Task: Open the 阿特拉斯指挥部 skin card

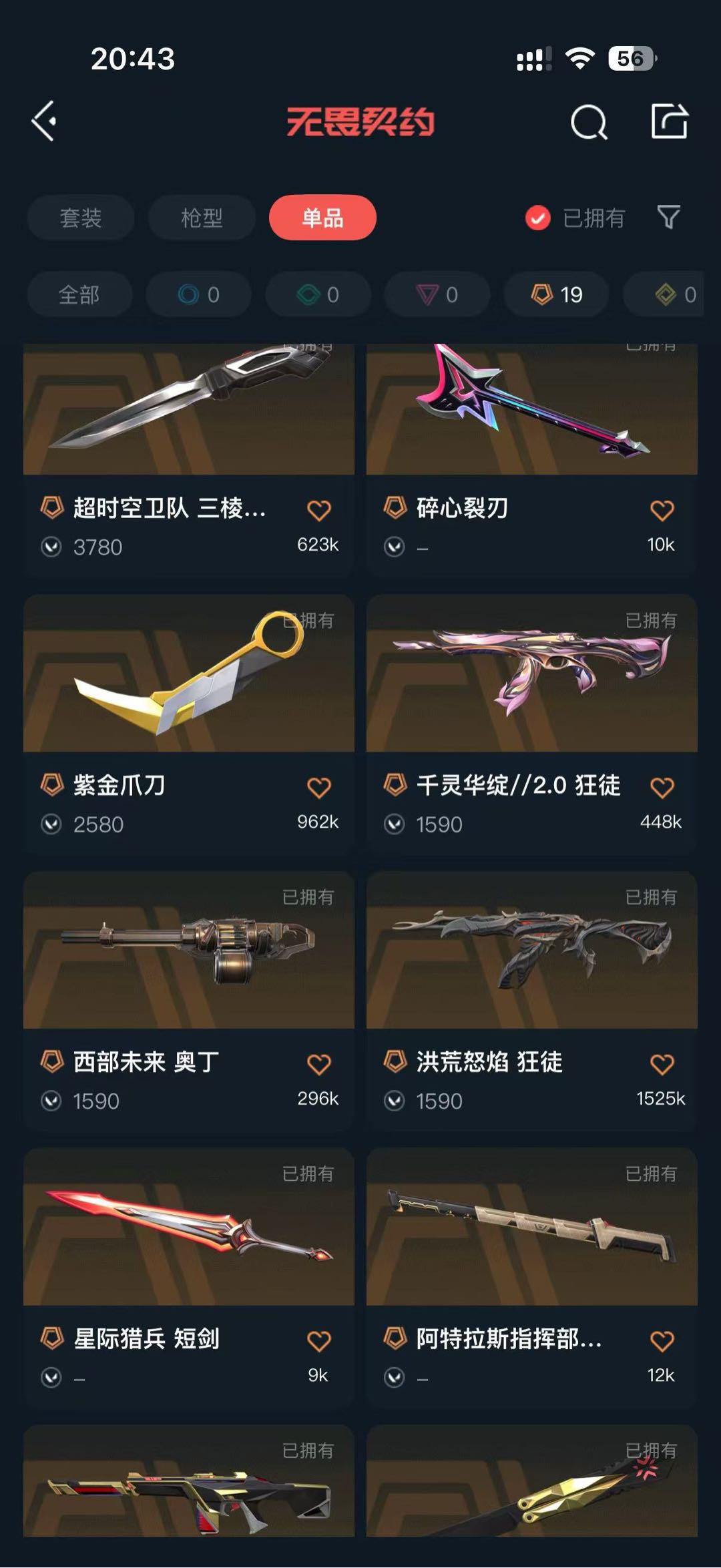Action: pos(531,1227)
